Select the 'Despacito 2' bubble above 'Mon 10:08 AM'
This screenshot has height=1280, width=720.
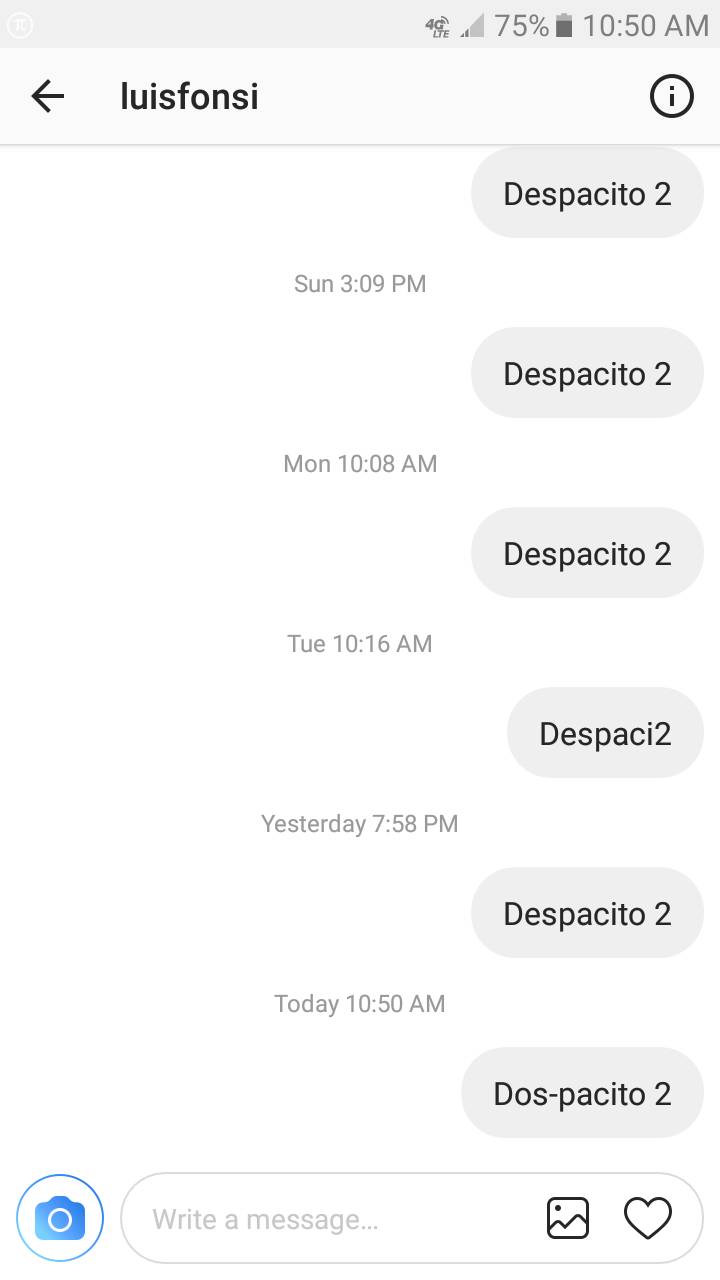(587, 373)
